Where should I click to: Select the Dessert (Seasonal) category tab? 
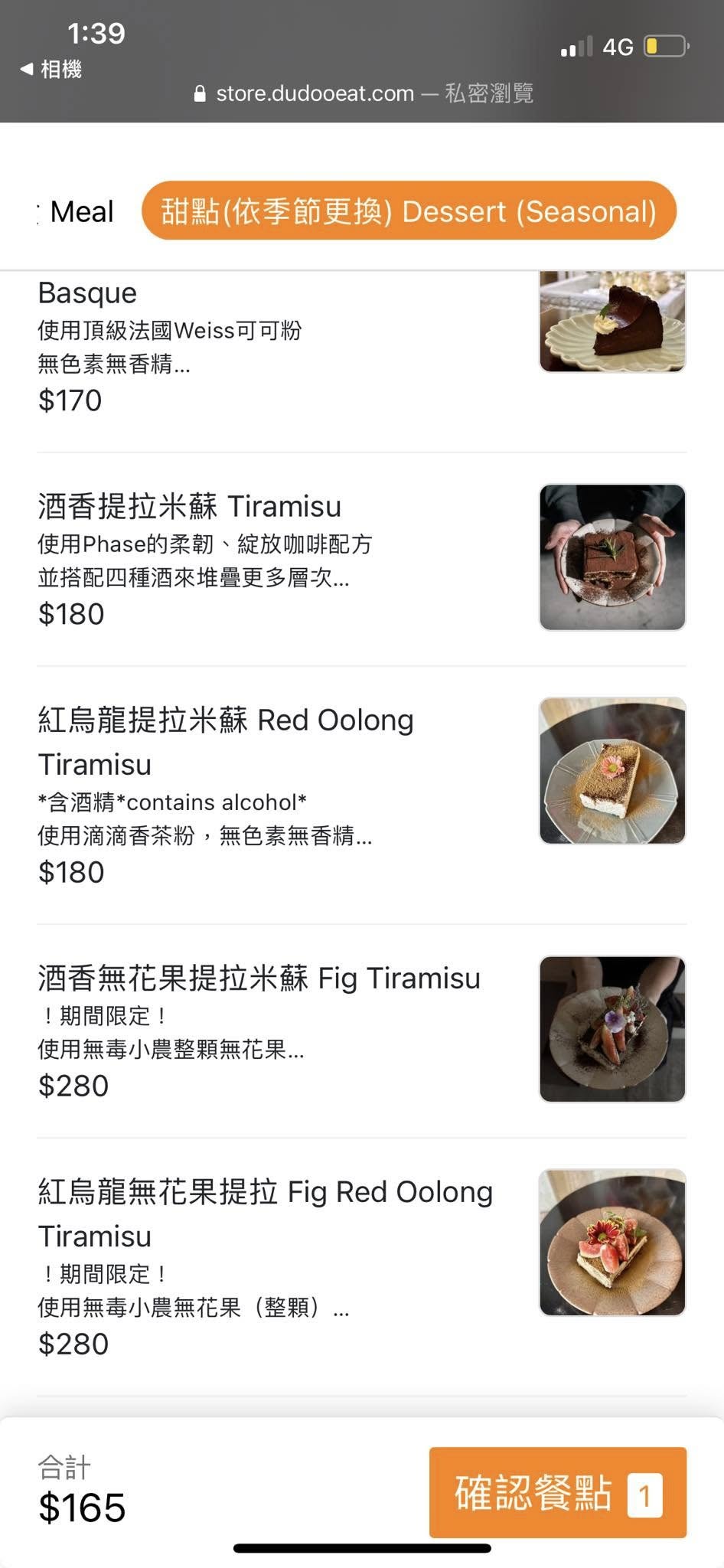tap(409, 211)
